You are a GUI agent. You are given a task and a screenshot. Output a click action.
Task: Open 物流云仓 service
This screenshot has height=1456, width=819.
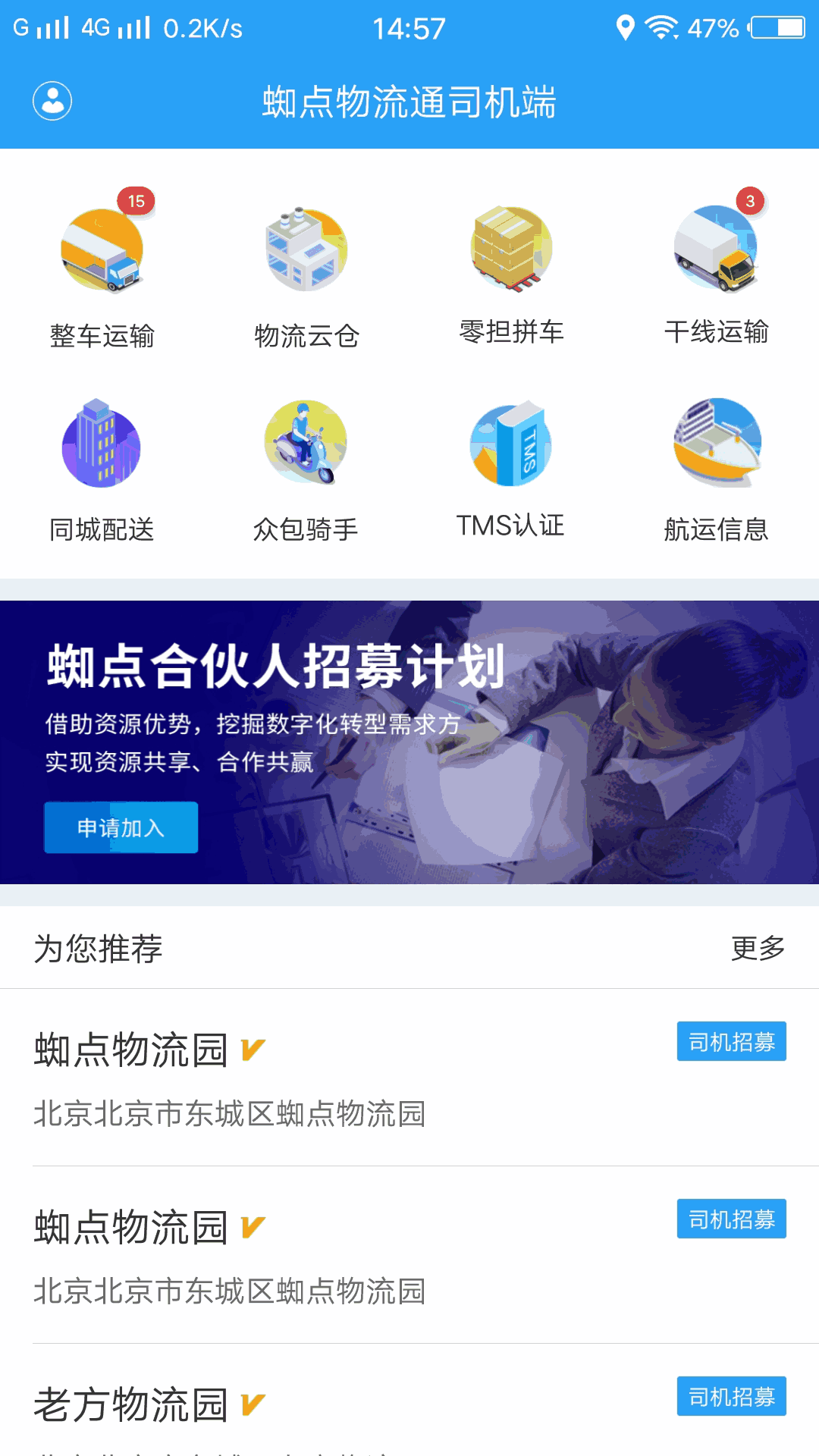coord(306,273)
